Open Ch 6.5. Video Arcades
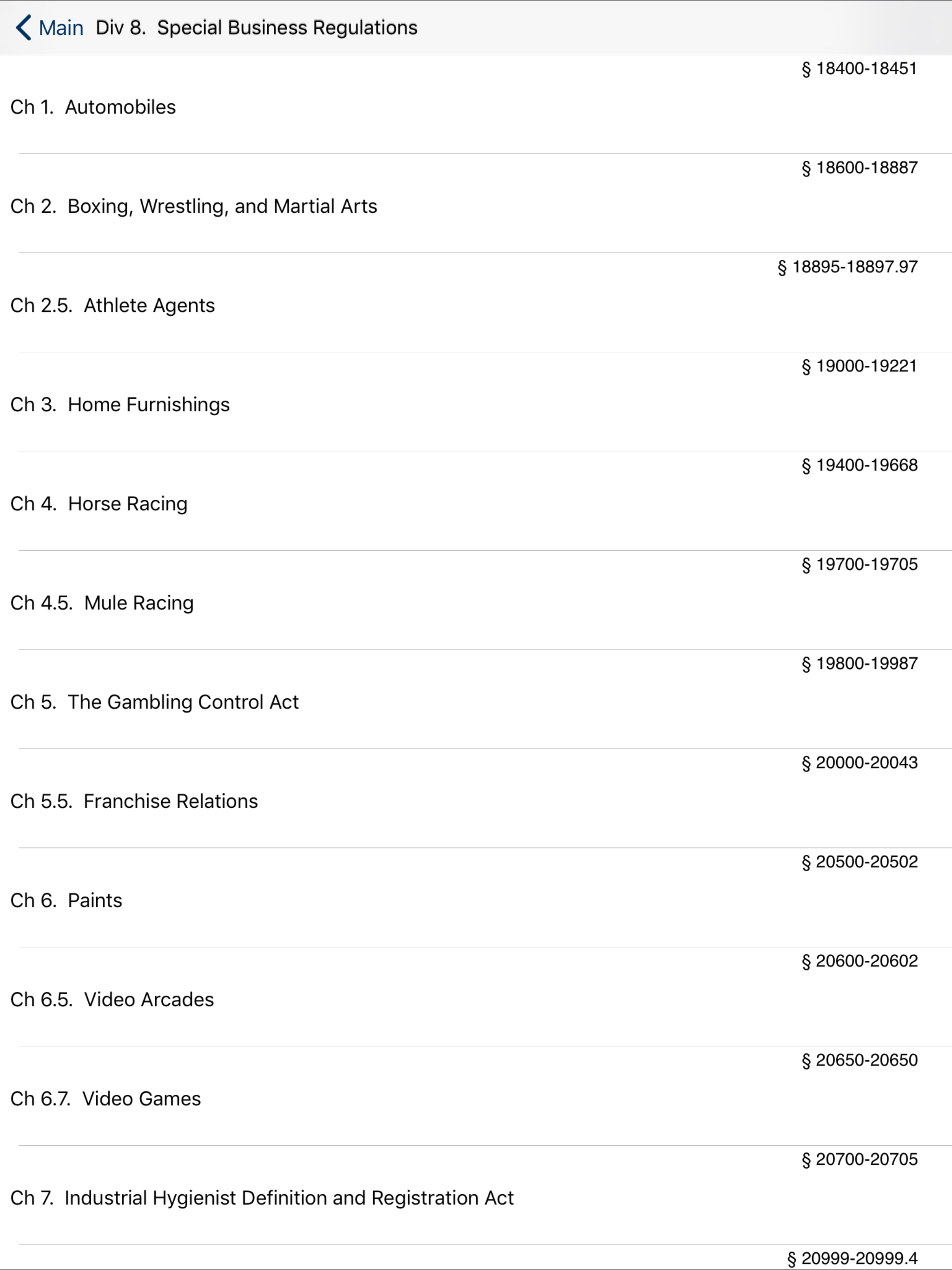 click(112, 999)
